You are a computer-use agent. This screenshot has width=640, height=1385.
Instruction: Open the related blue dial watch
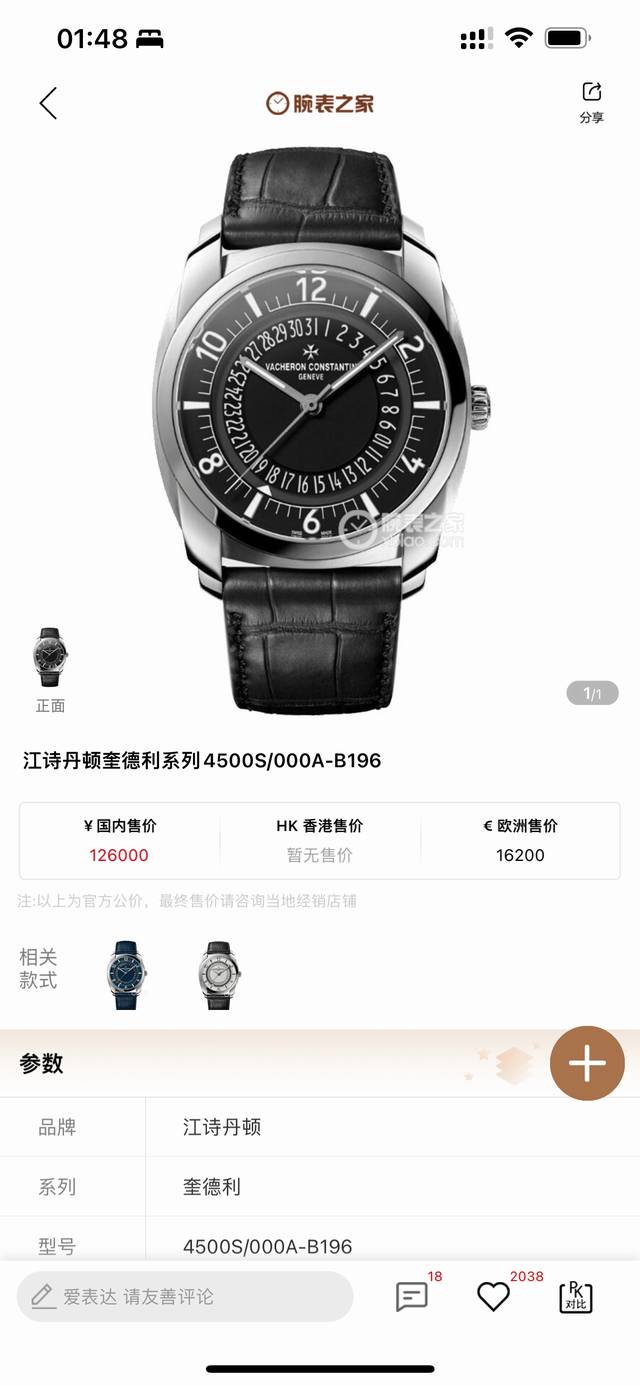click(x=126, y=973)
